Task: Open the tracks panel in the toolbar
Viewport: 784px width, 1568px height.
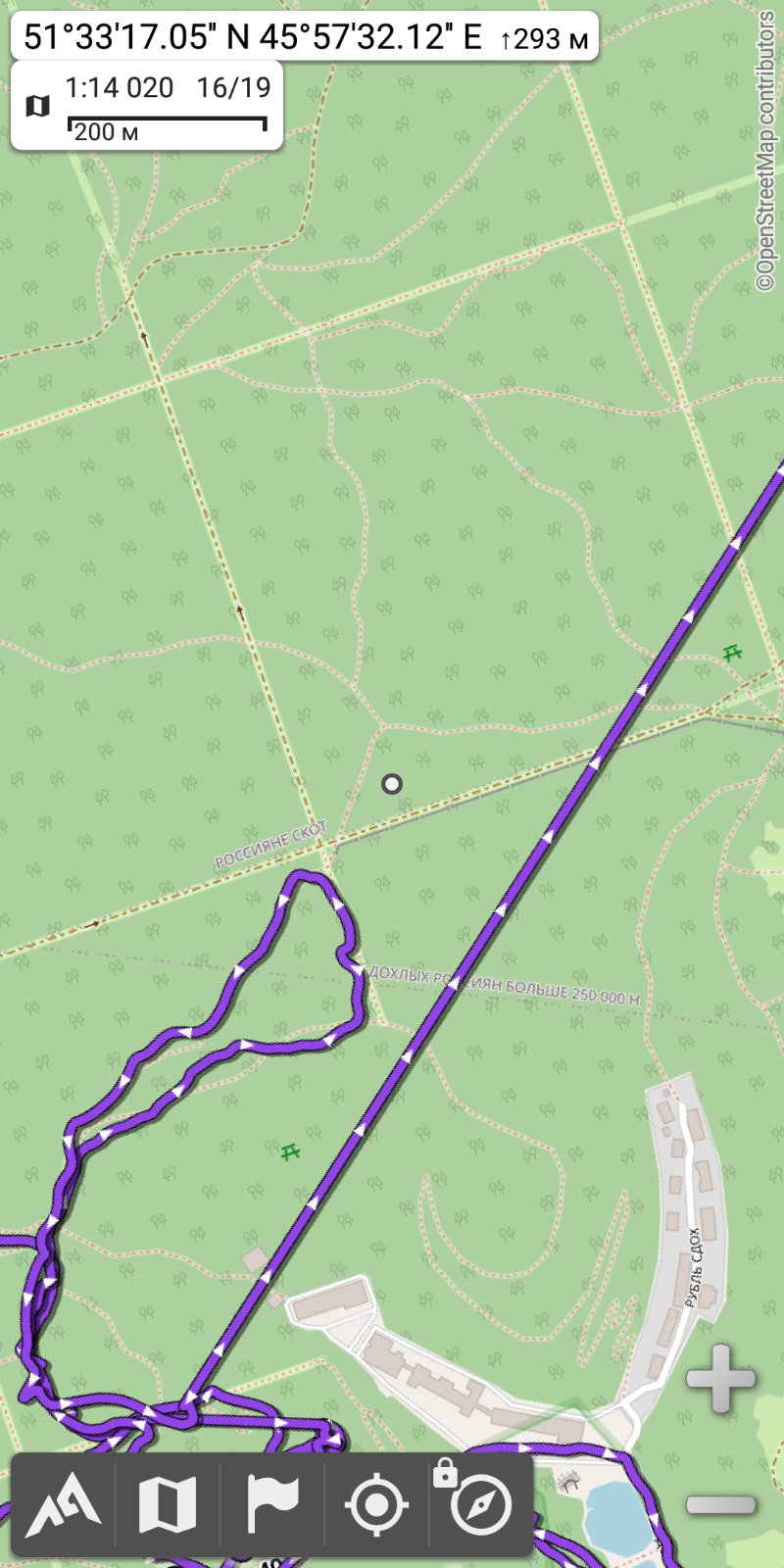Action: tap(64, 1504)
